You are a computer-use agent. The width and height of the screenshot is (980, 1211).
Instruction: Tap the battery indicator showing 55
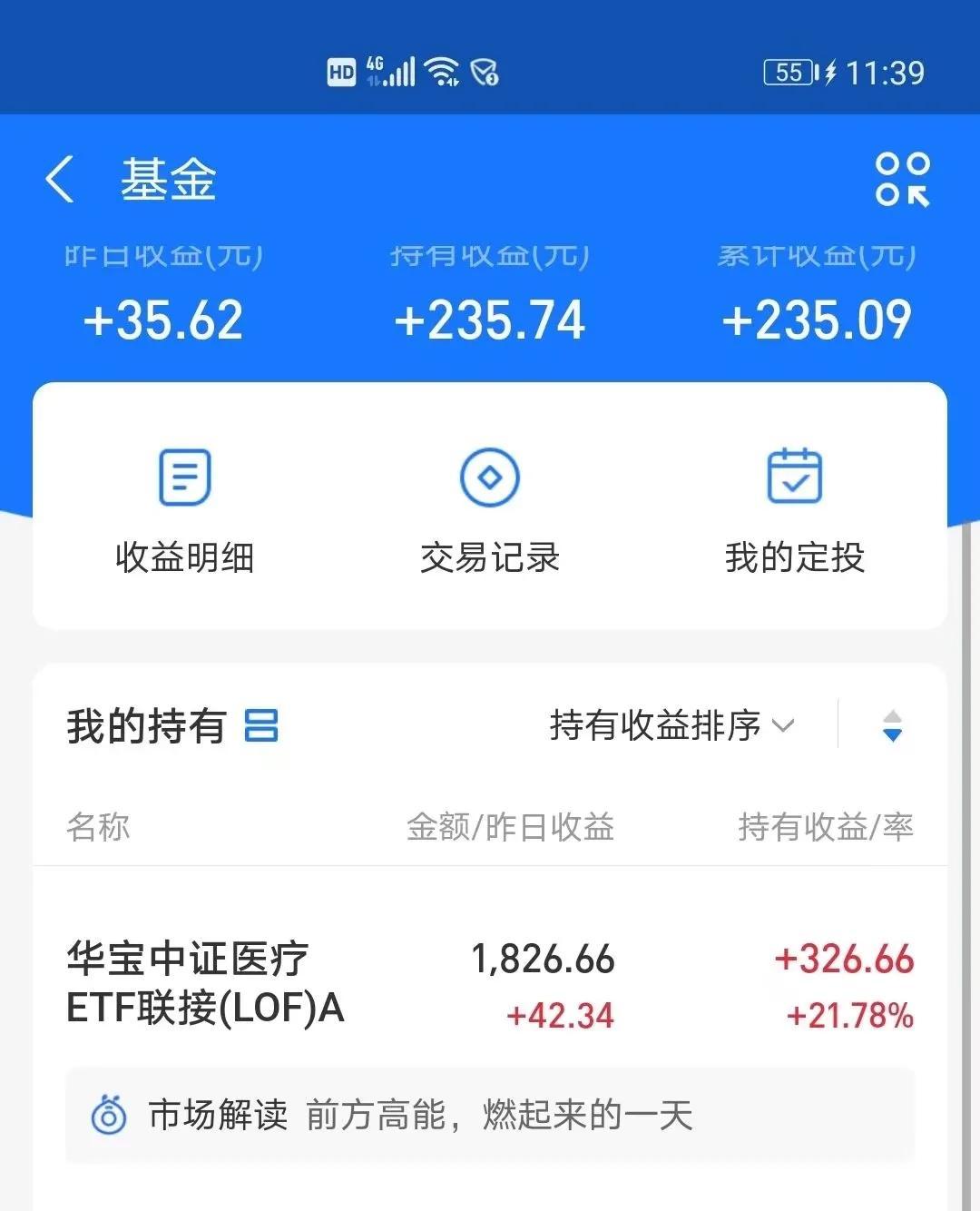[x=789, y=72]
